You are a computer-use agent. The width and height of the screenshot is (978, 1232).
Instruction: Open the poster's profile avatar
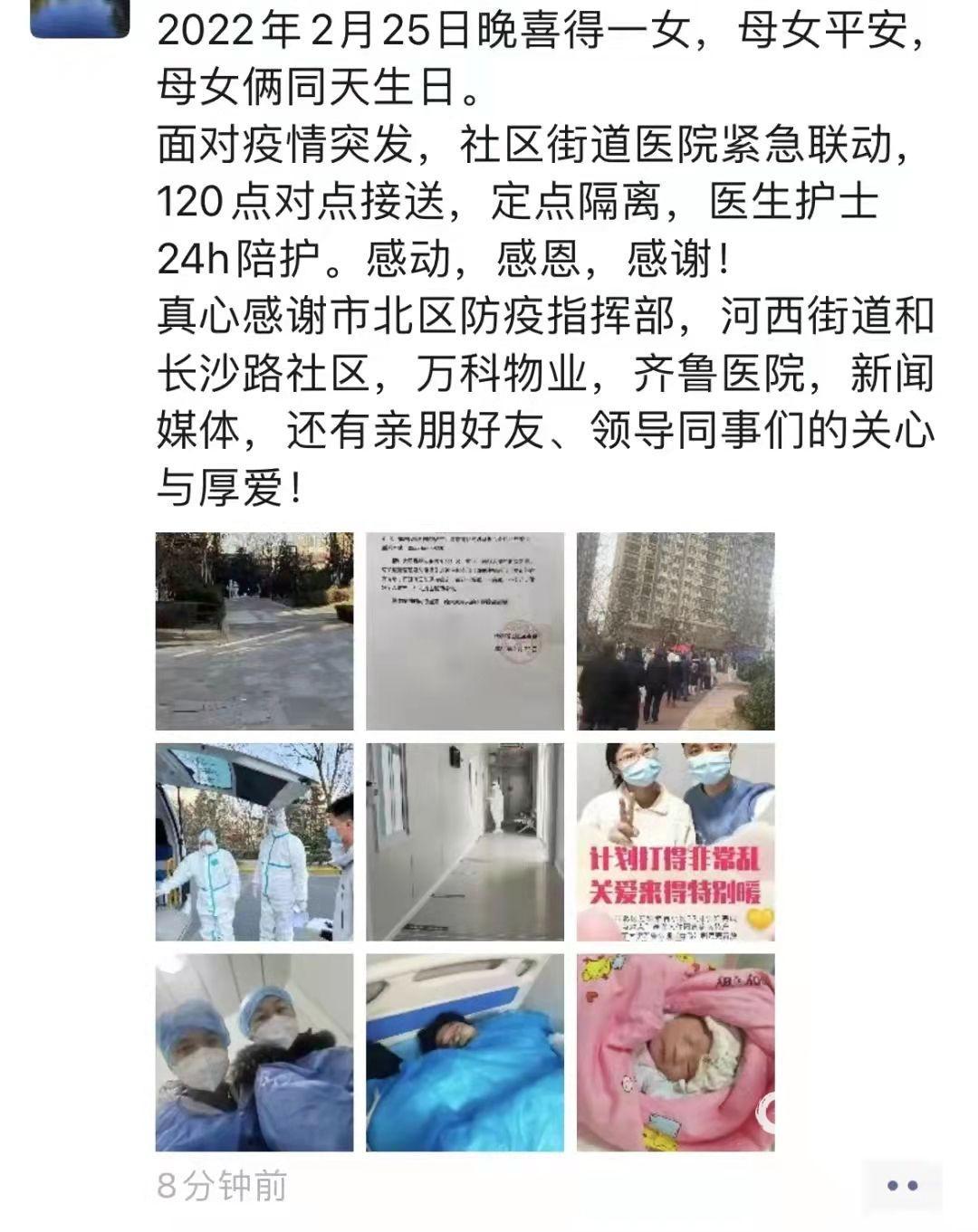[x=80, y=17]
